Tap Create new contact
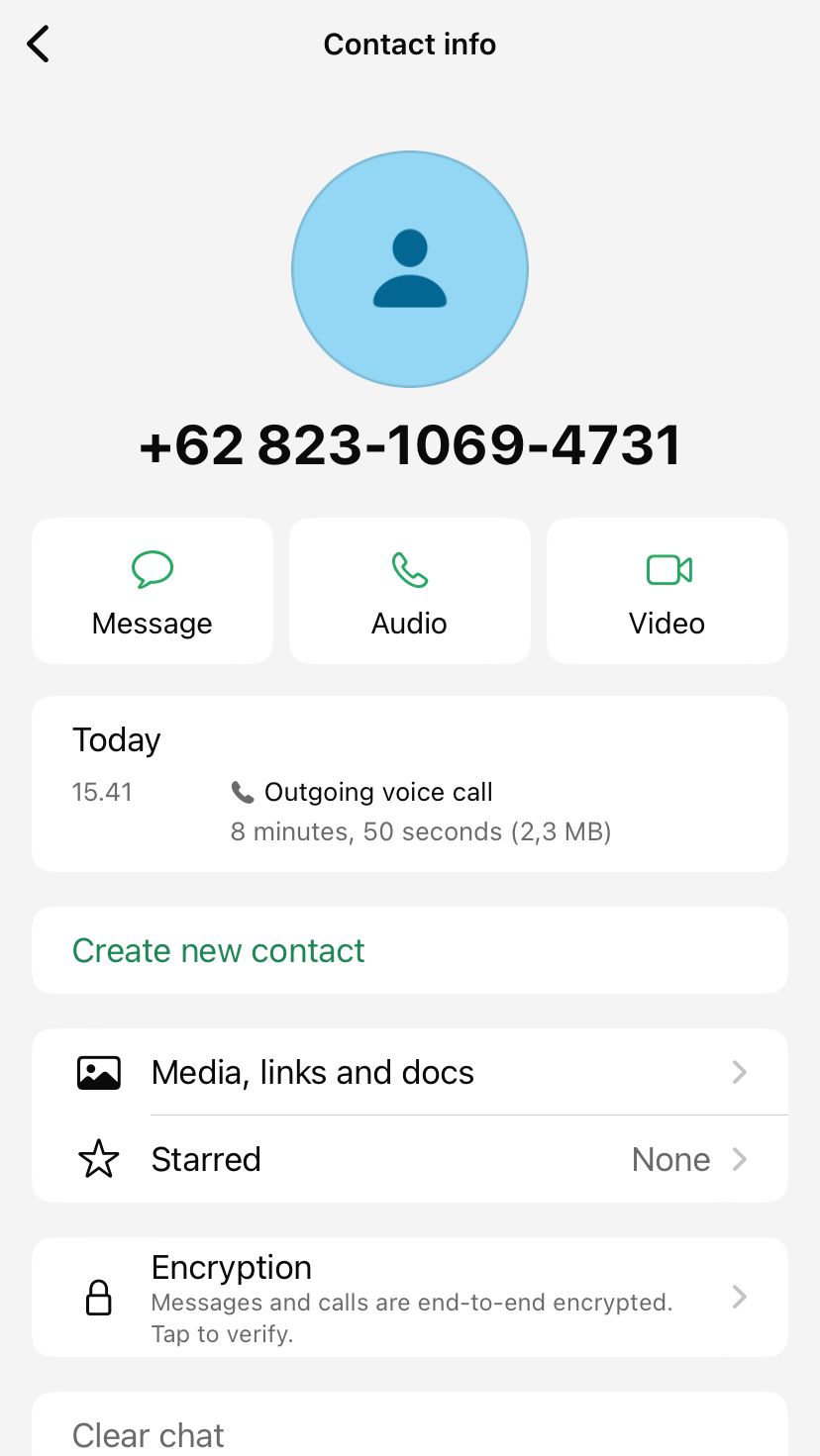Image resolution: width=820 pixels, height=1456 pixels. click(219, 950)
